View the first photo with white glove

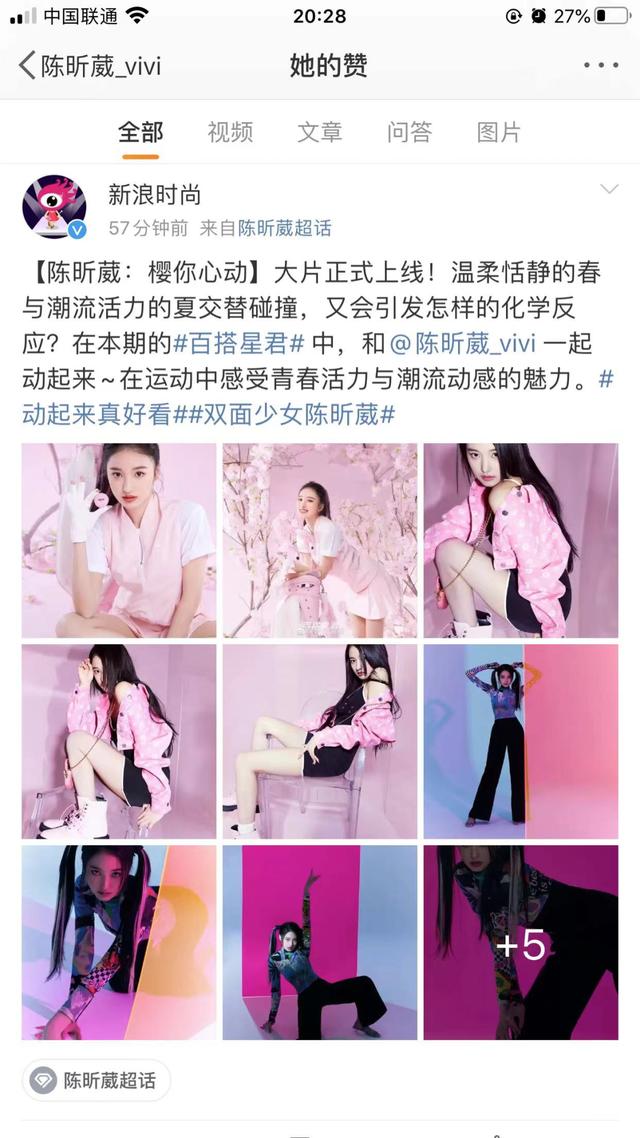point(119,541)
